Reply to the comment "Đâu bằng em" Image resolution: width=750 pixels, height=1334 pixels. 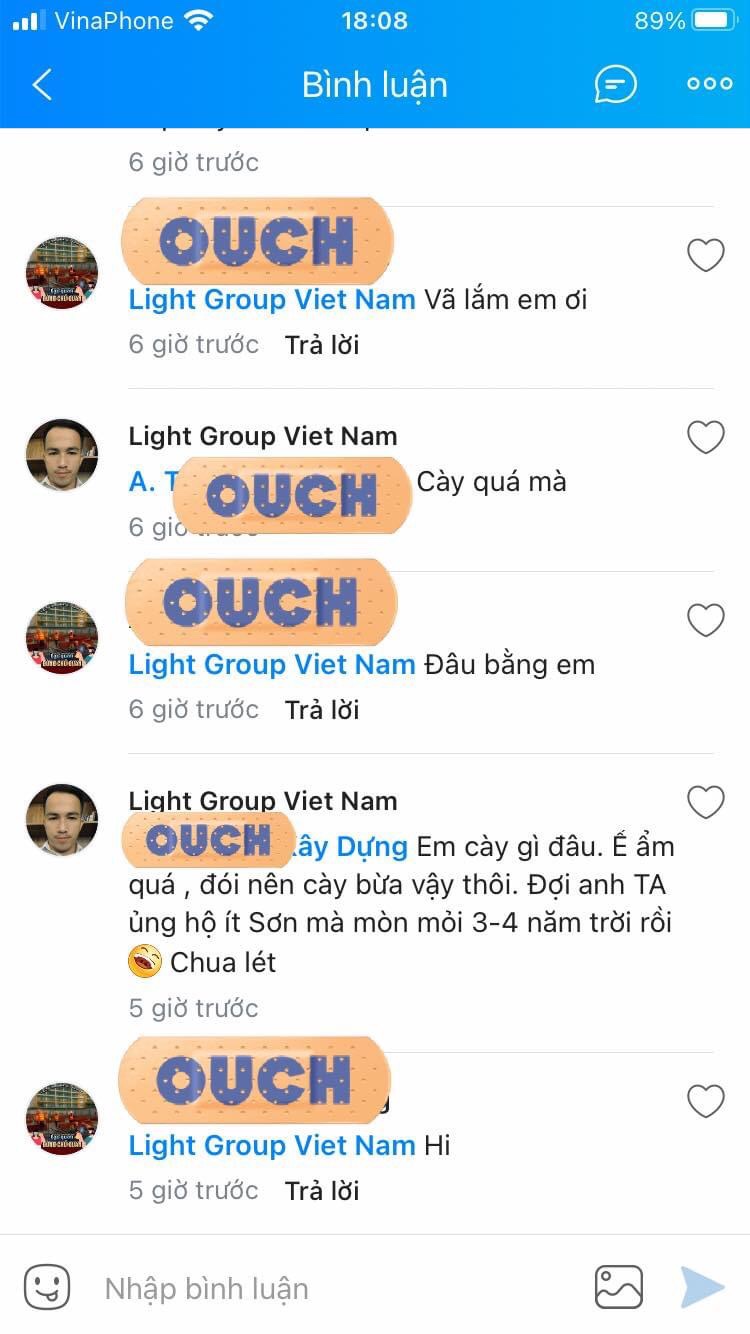[x=321, y=710]
